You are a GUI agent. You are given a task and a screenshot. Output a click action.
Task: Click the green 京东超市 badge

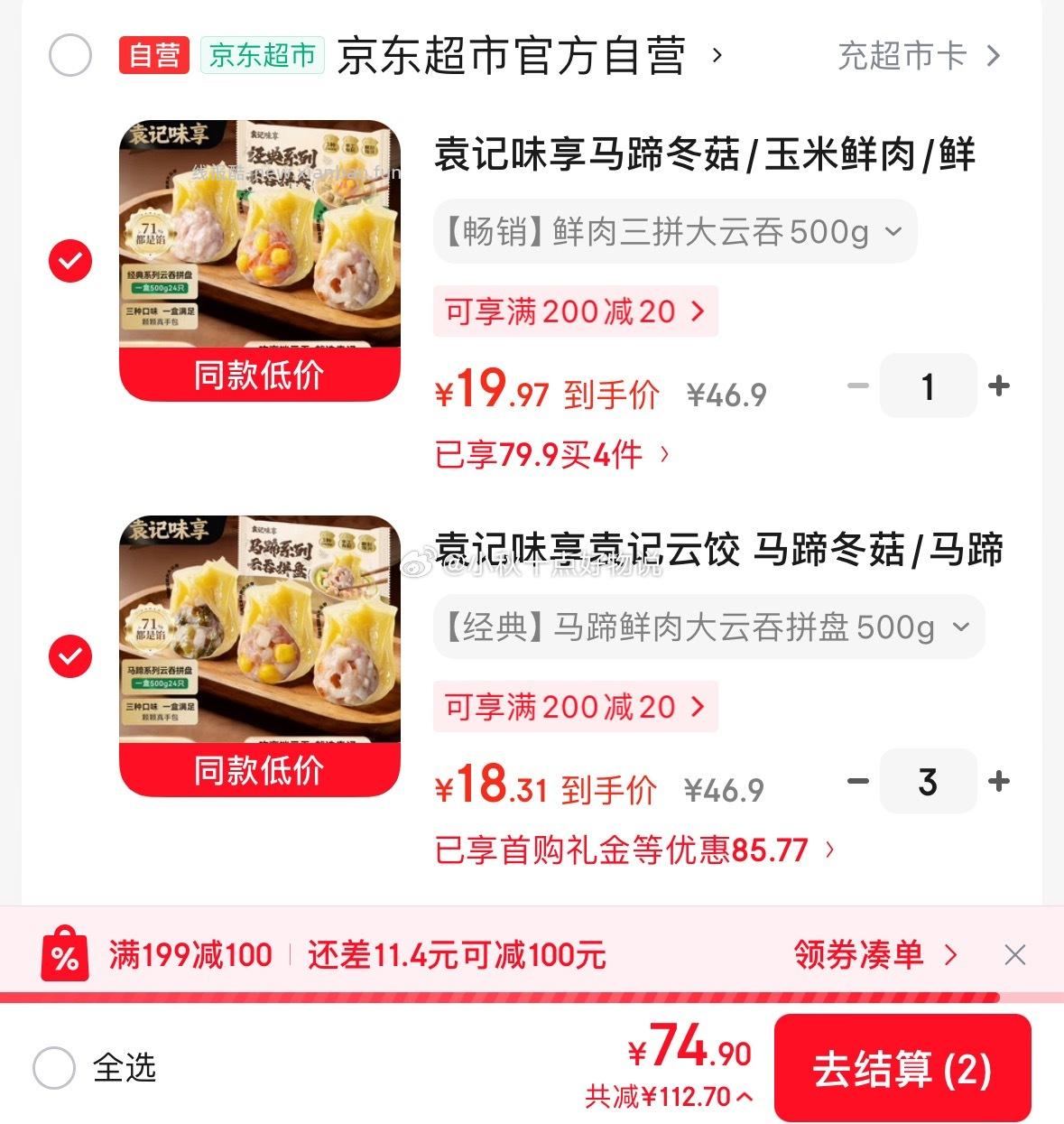pyautogui.click(x=260, y=55)
